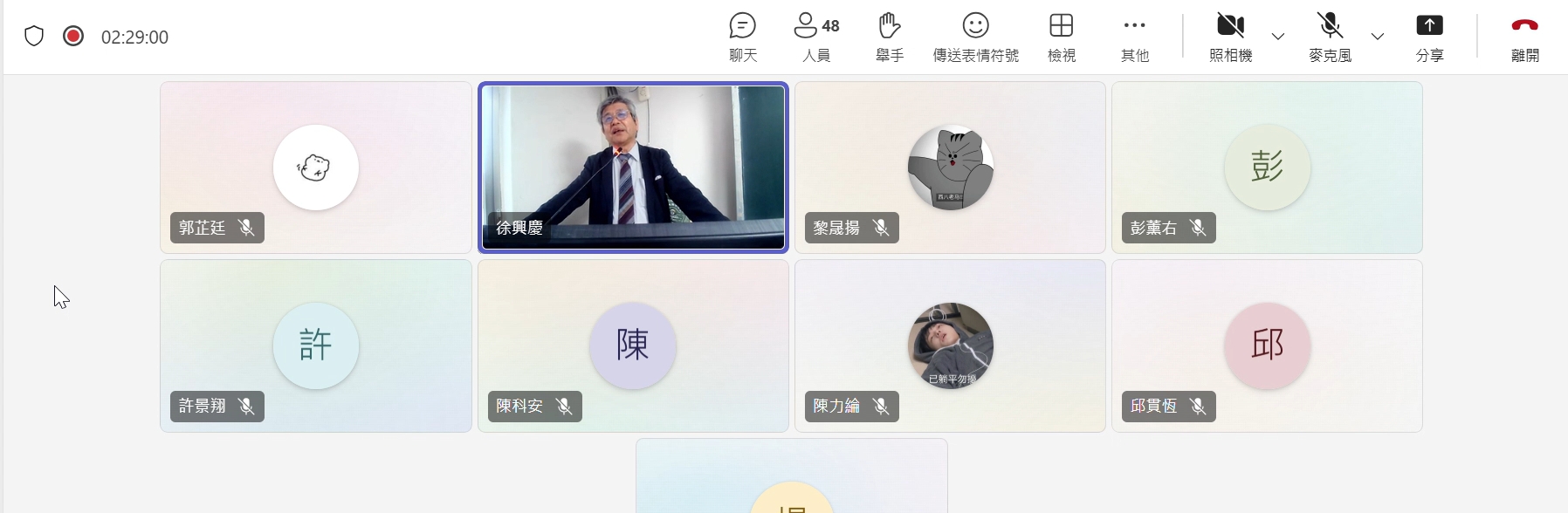Image resolution: width=1568 pixels, height=513 pixels.
Task: Leave the meeting with 離開
Action: tap(1524, 37)
